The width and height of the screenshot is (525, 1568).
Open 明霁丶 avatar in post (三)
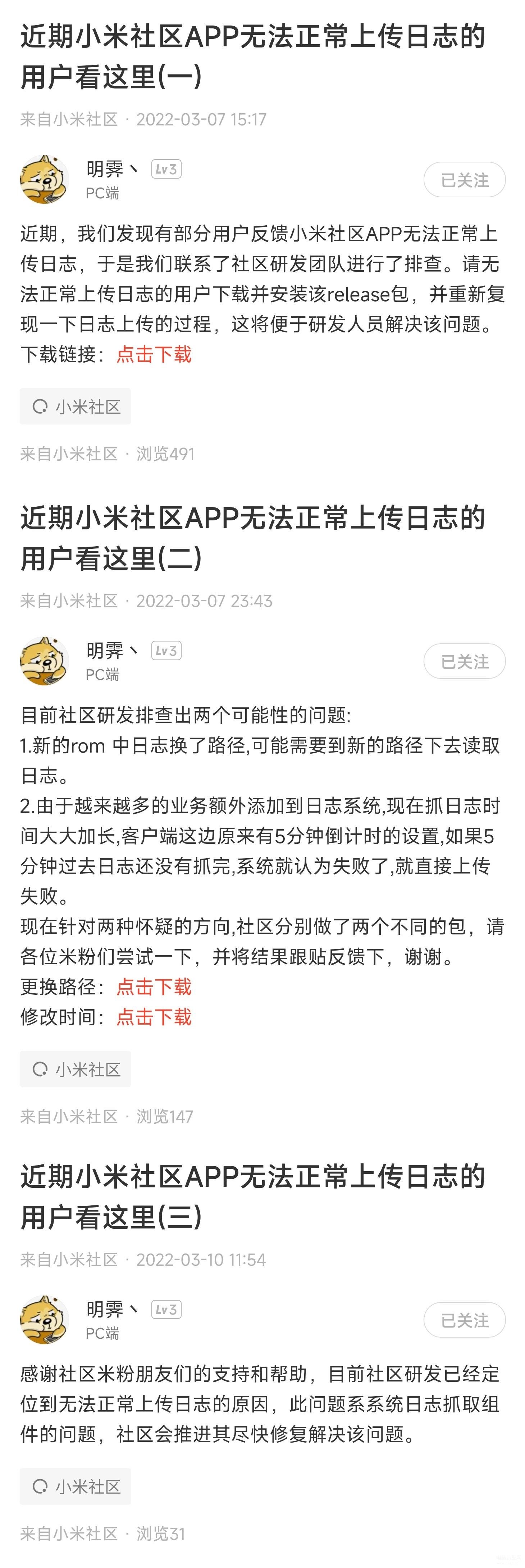[x=44, y=1320]
